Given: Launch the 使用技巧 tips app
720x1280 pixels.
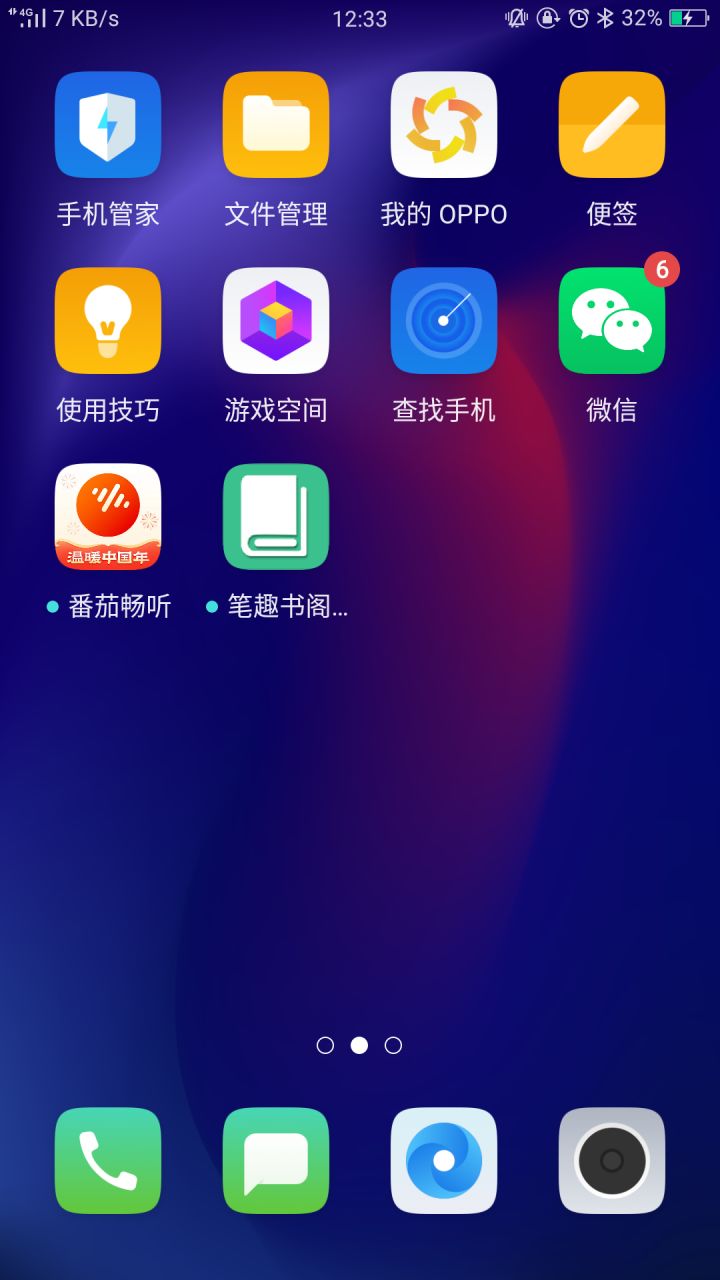Looking at the screenshot, I should tap(107, 320).
